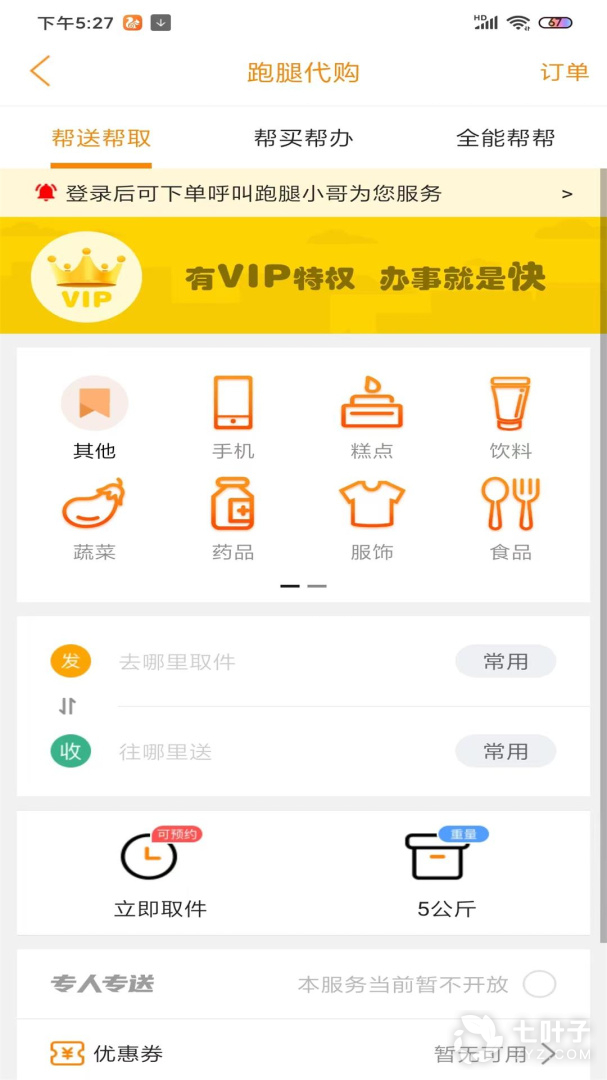Pick the 药品 category
Screen dimensions: 607x1080
click(x=233, y=517)
